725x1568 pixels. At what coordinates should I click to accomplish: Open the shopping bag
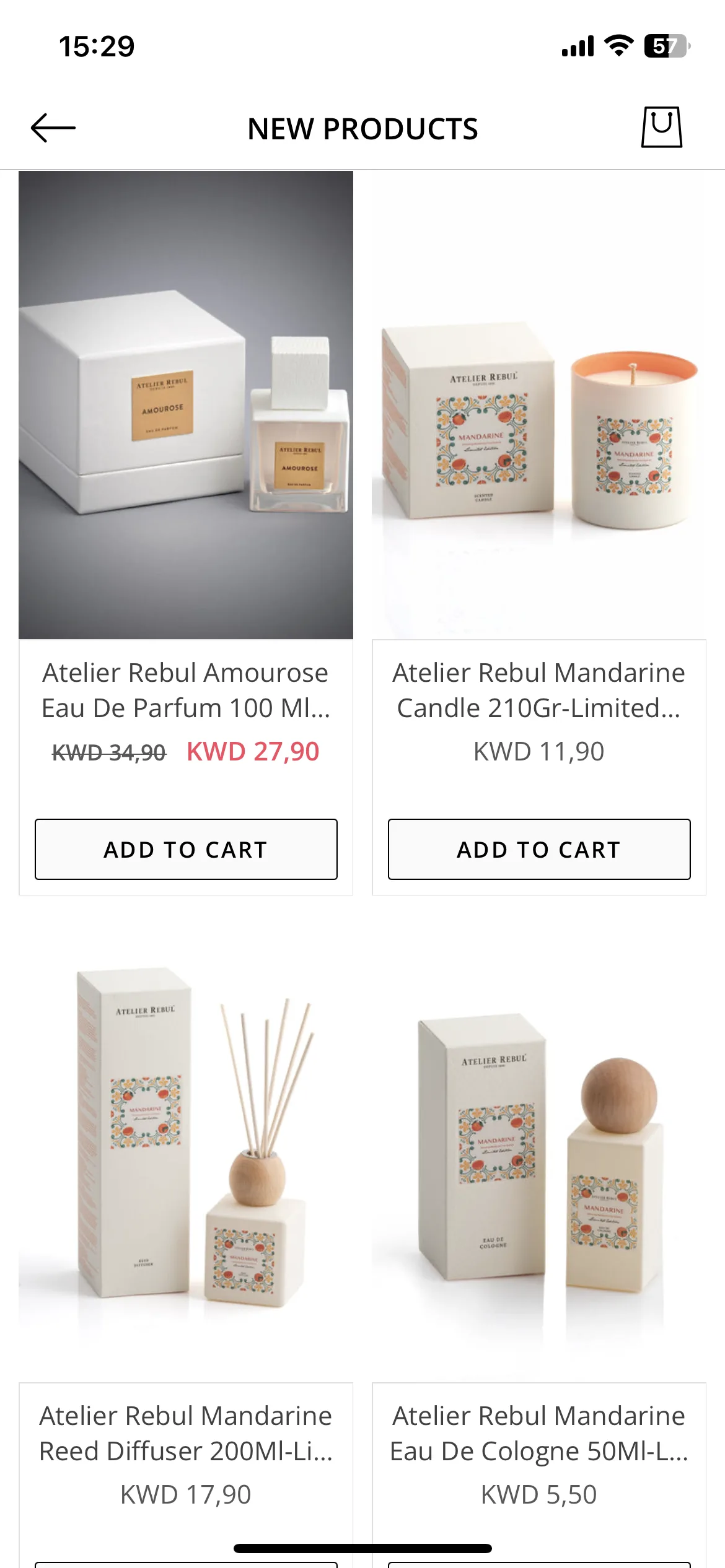(x=661, y=127)
